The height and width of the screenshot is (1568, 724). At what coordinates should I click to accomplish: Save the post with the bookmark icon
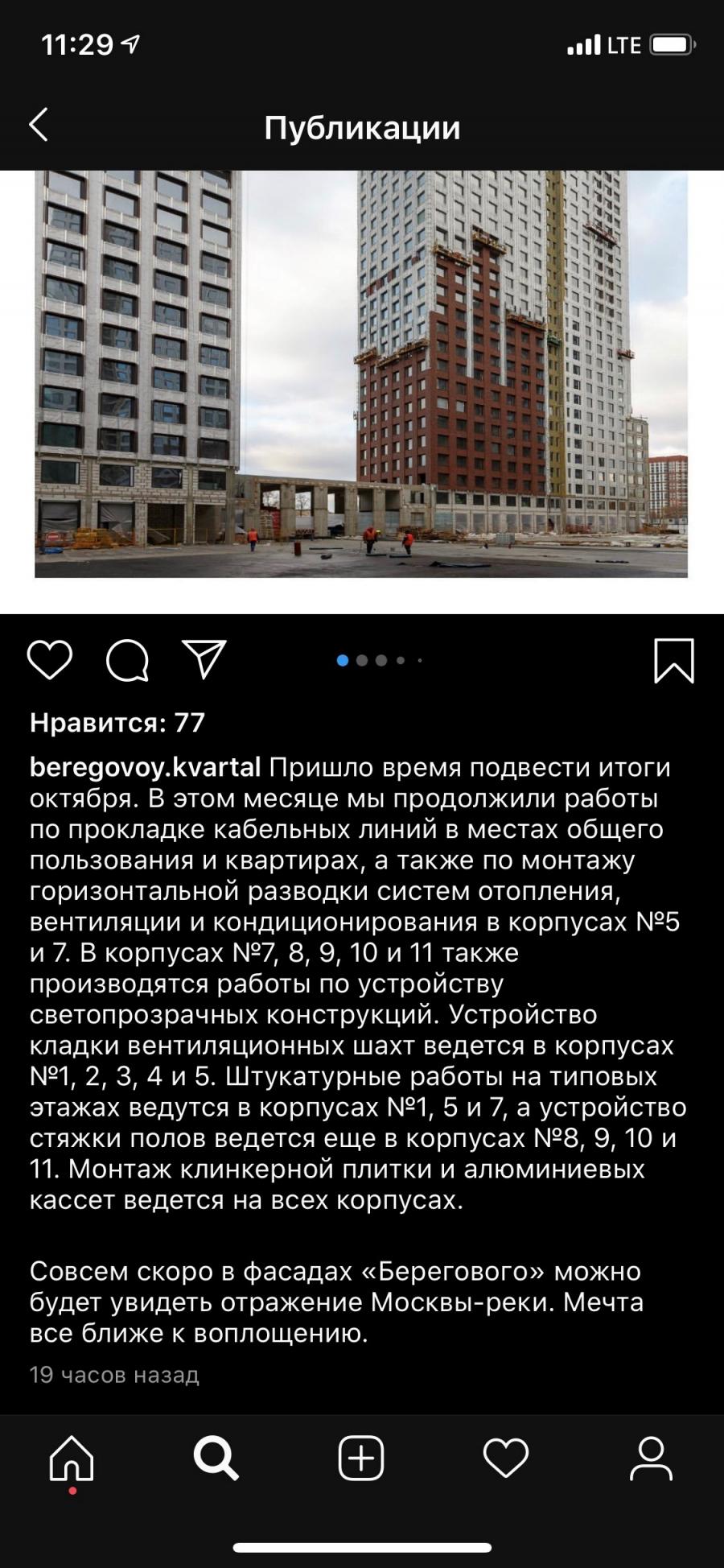[674, 661]
